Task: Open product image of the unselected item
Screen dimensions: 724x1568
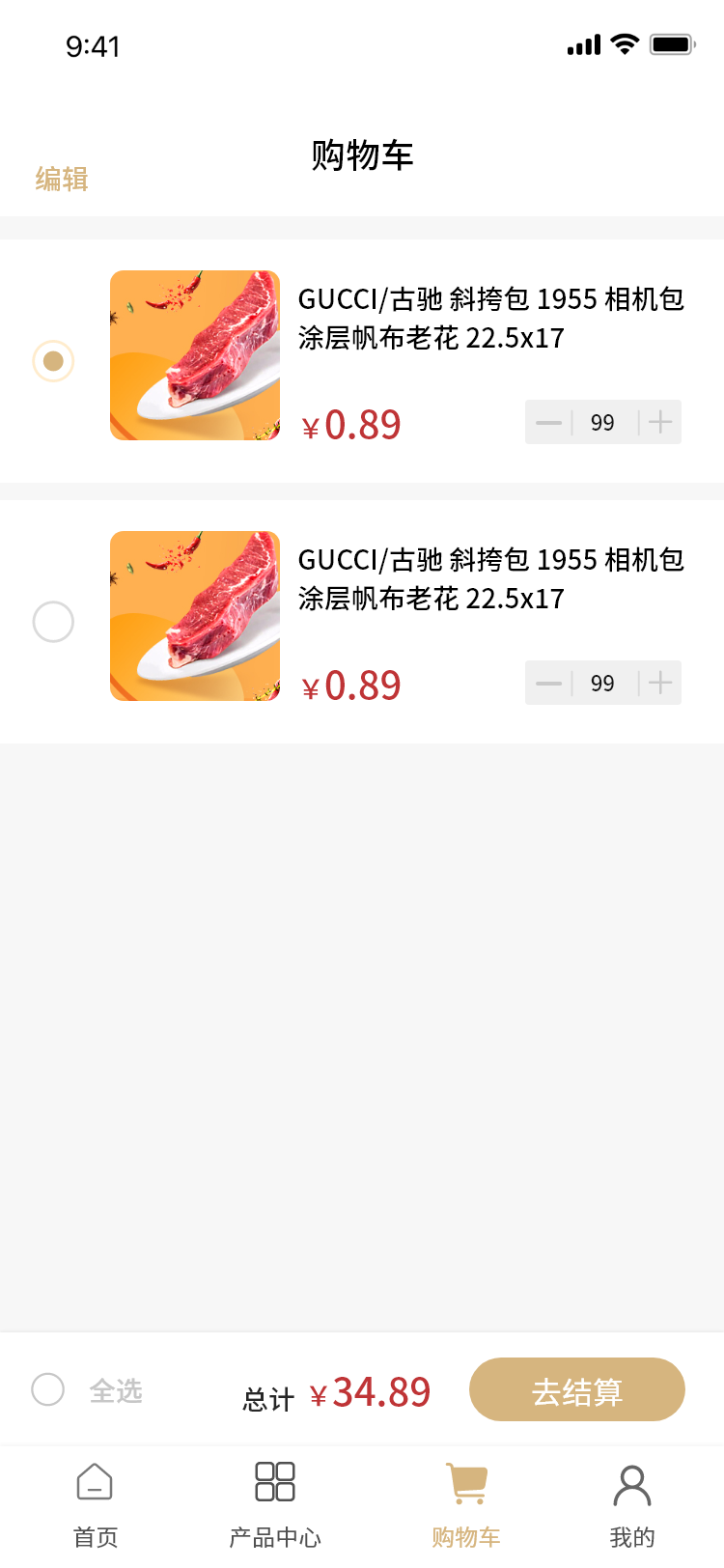Action: click(x=195, y=616)
